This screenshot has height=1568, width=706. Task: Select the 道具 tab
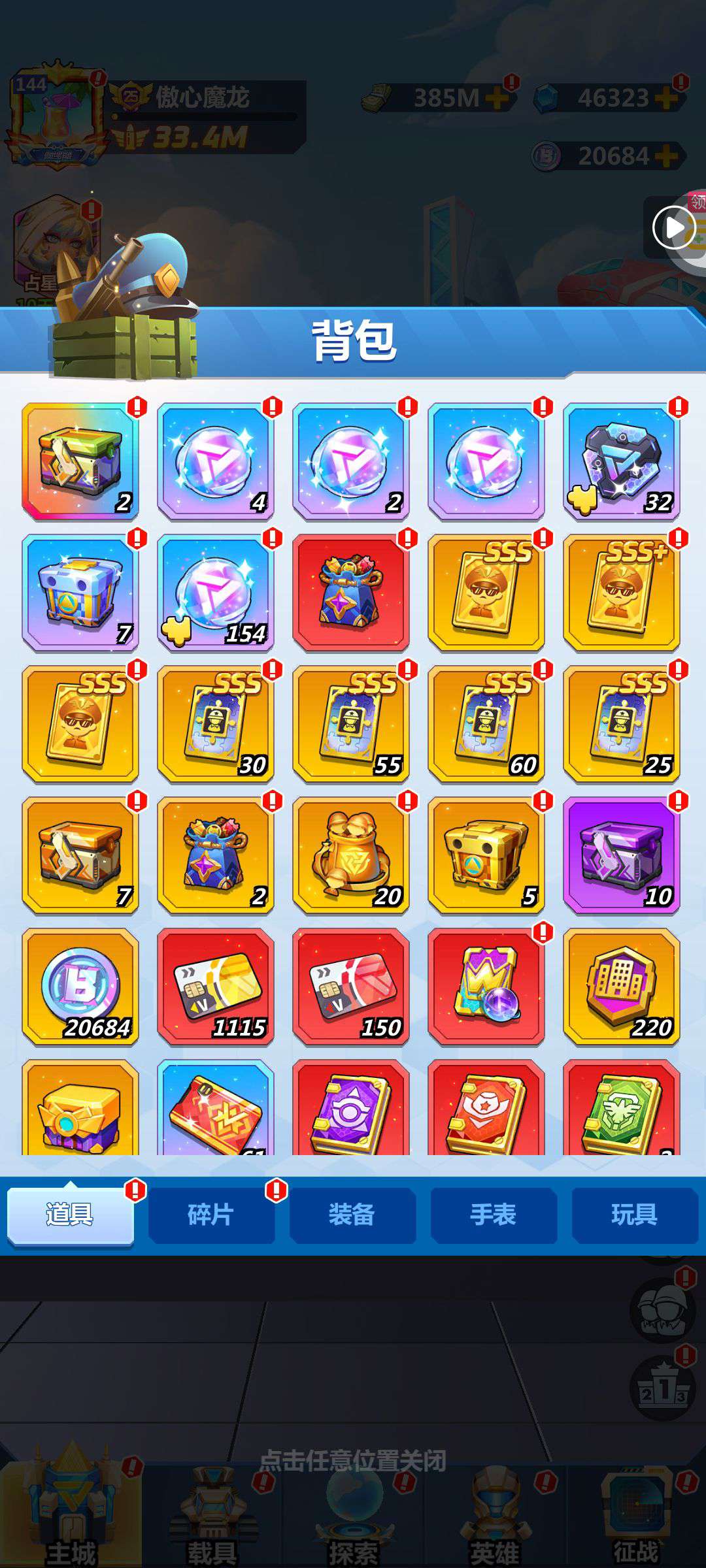tap(70, 1215)
